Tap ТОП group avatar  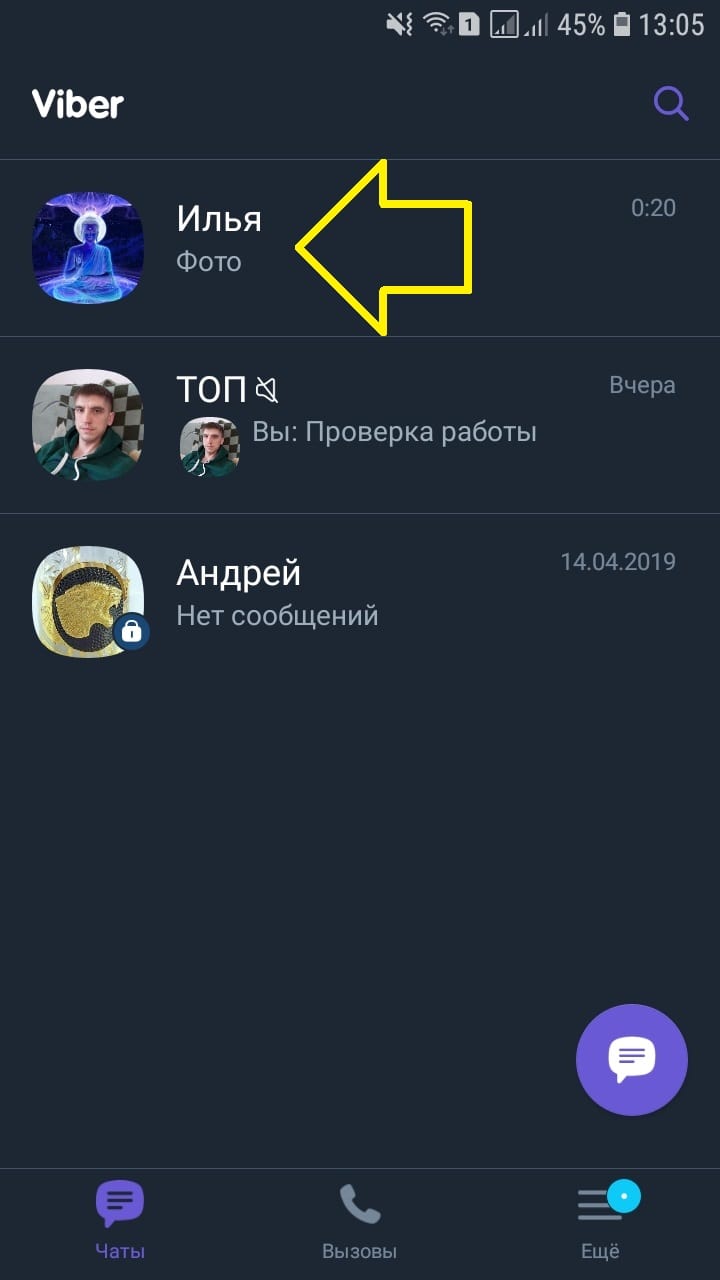88,424
